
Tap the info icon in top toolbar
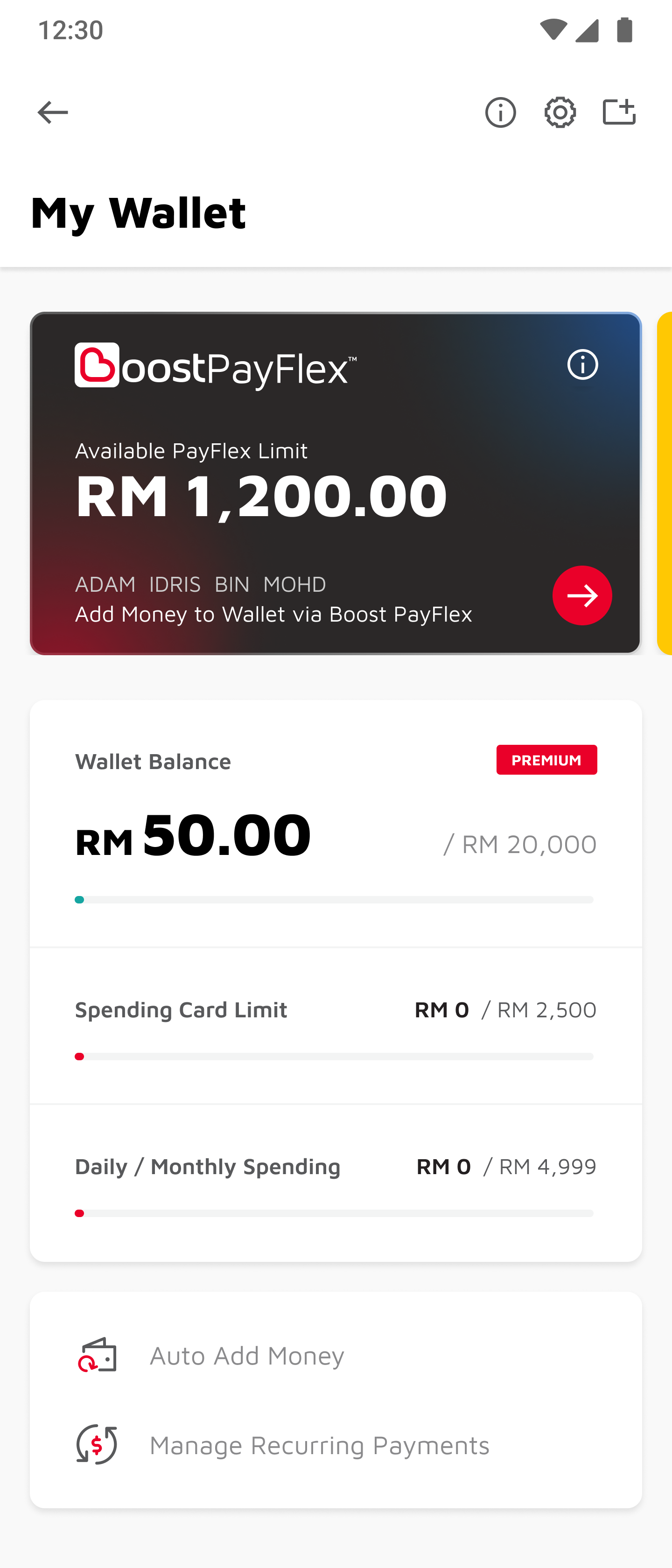coord(499,112)
